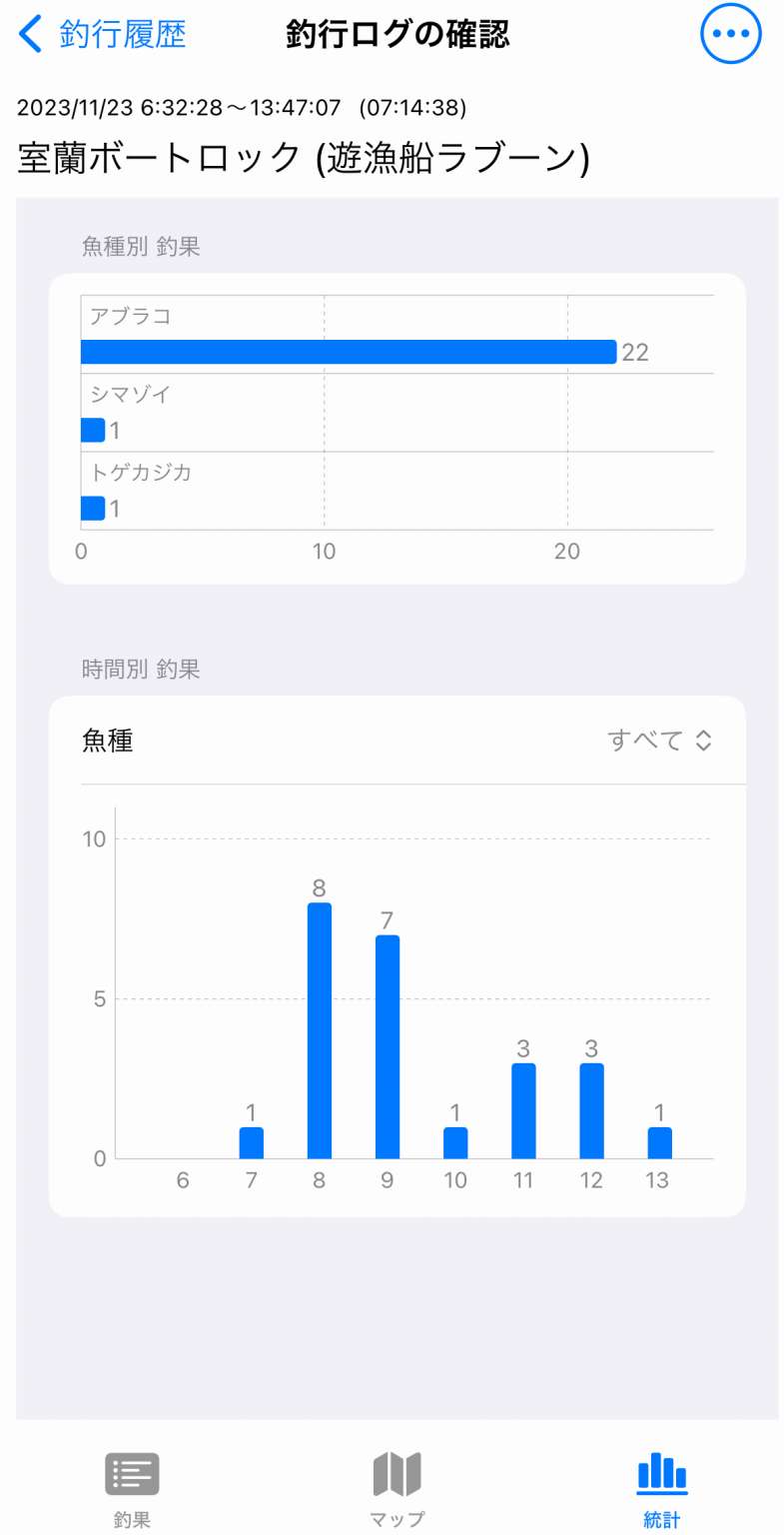Switch to the 釣果 tab

click(x=132, y=1490)
